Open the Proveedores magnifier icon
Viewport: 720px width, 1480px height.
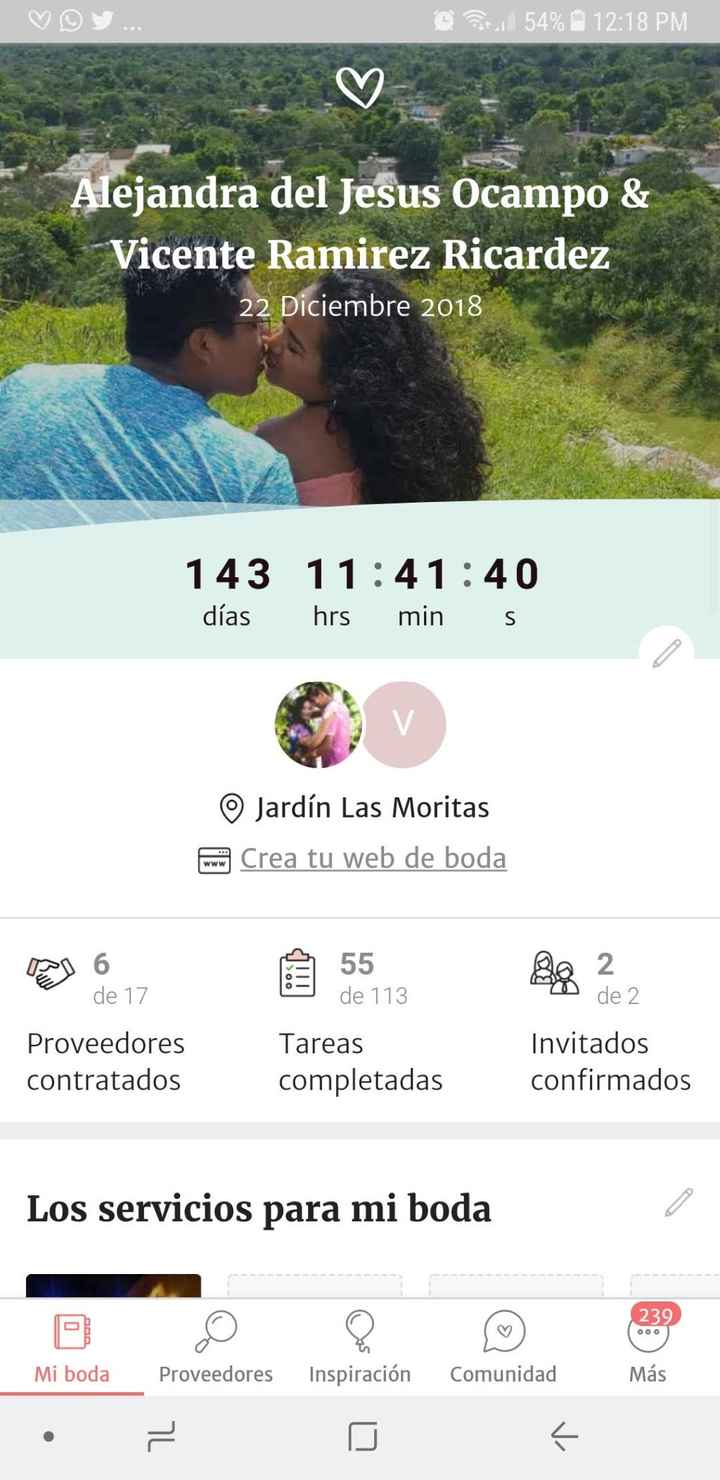point(215,1330)
